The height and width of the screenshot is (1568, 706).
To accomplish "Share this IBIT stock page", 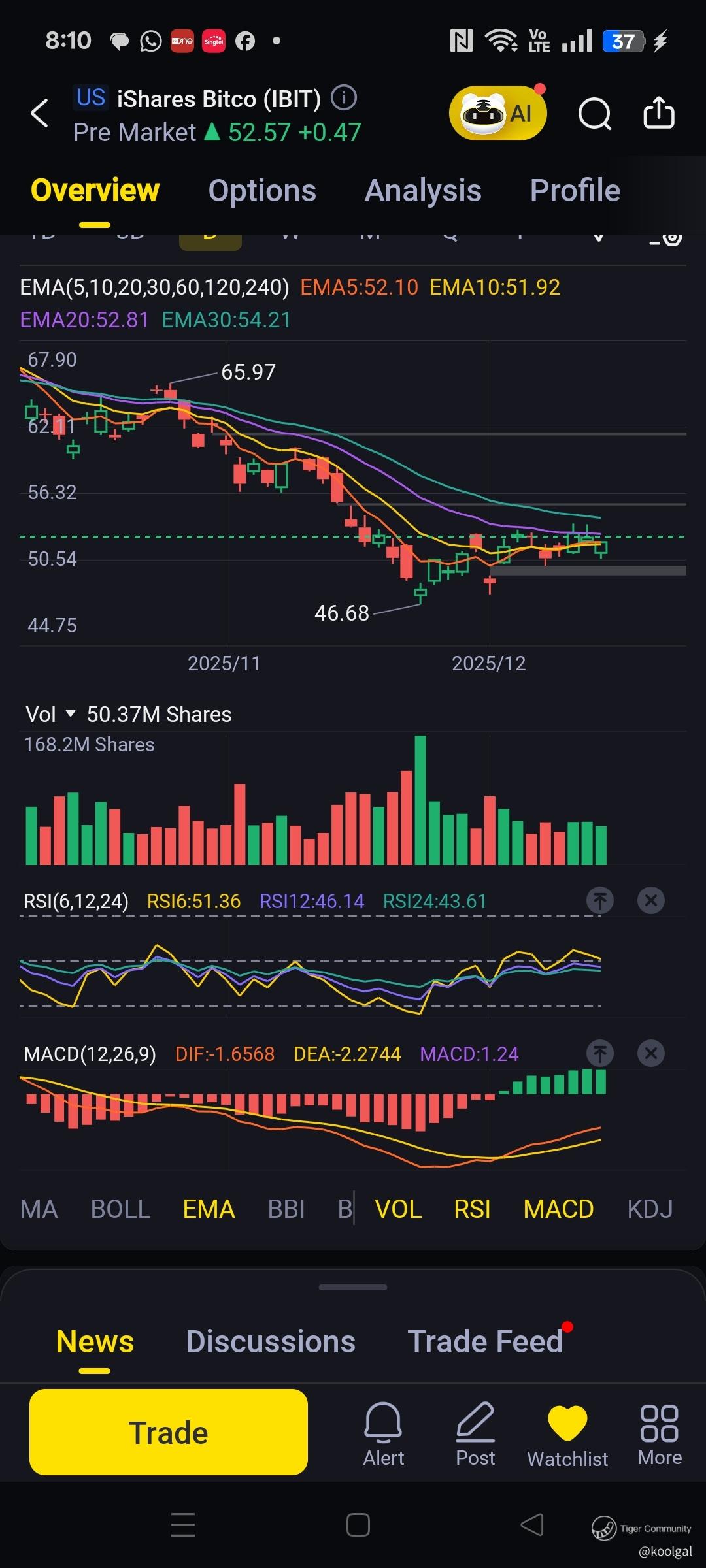I will coord(658,113).
